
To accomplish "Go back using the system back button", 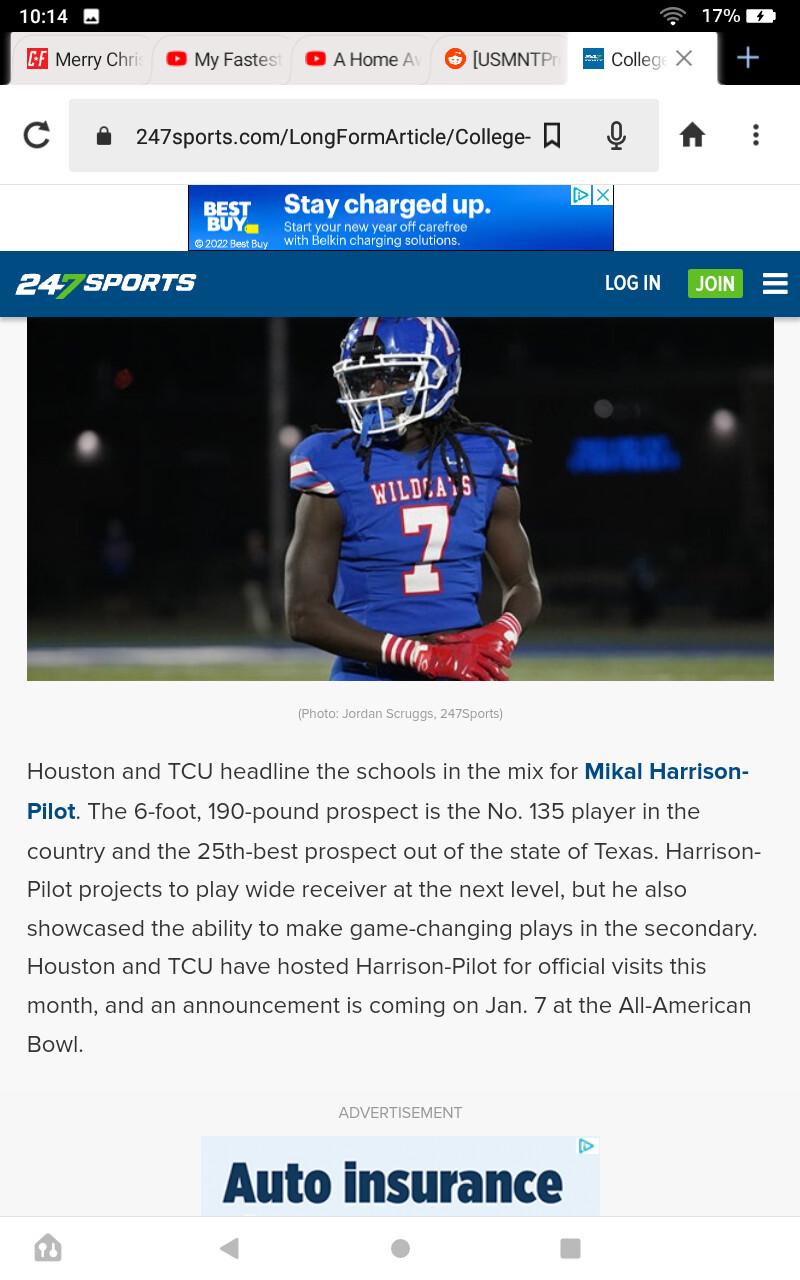I will [230, 1248].
